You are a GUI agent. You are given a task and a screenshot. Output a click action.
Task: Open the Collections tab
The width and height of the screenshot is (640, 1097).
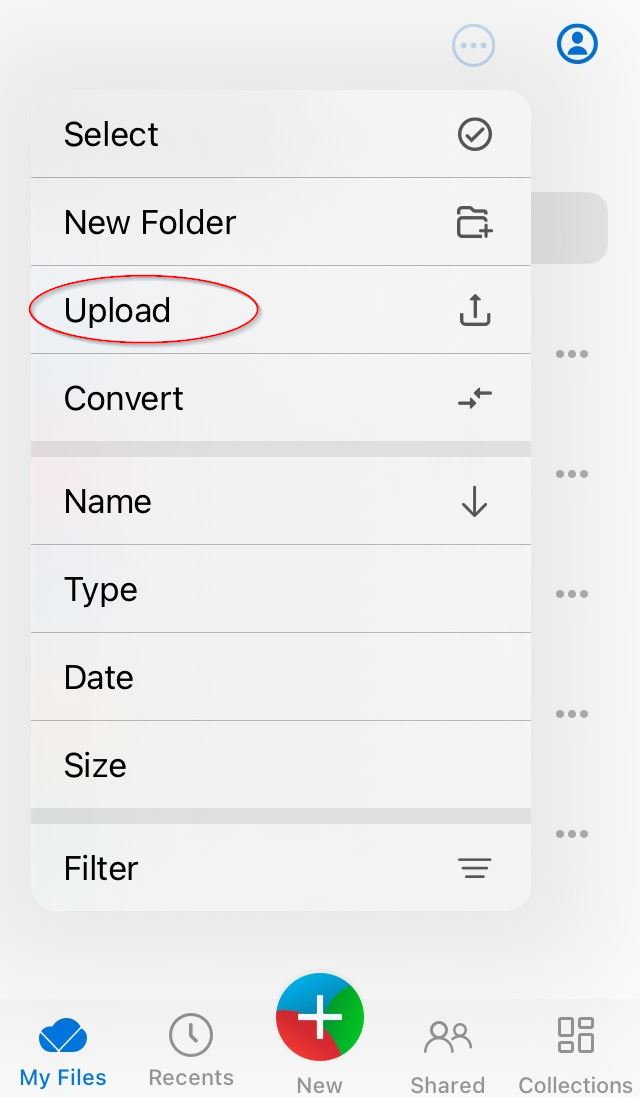(575, 1050)
